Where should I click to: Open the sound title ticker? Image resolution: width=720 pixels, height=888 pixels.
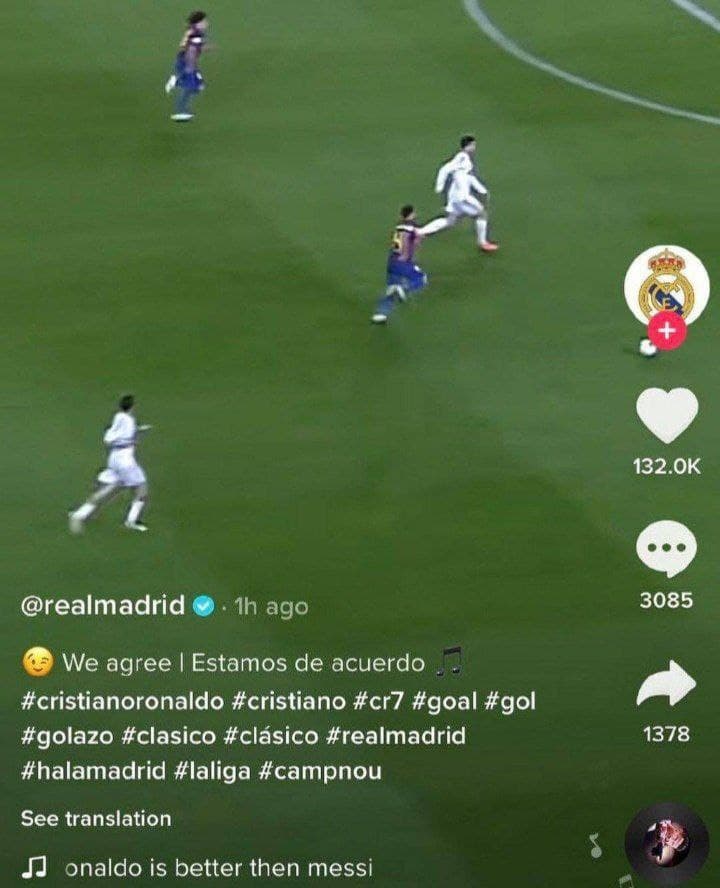(x=218, y=867)
